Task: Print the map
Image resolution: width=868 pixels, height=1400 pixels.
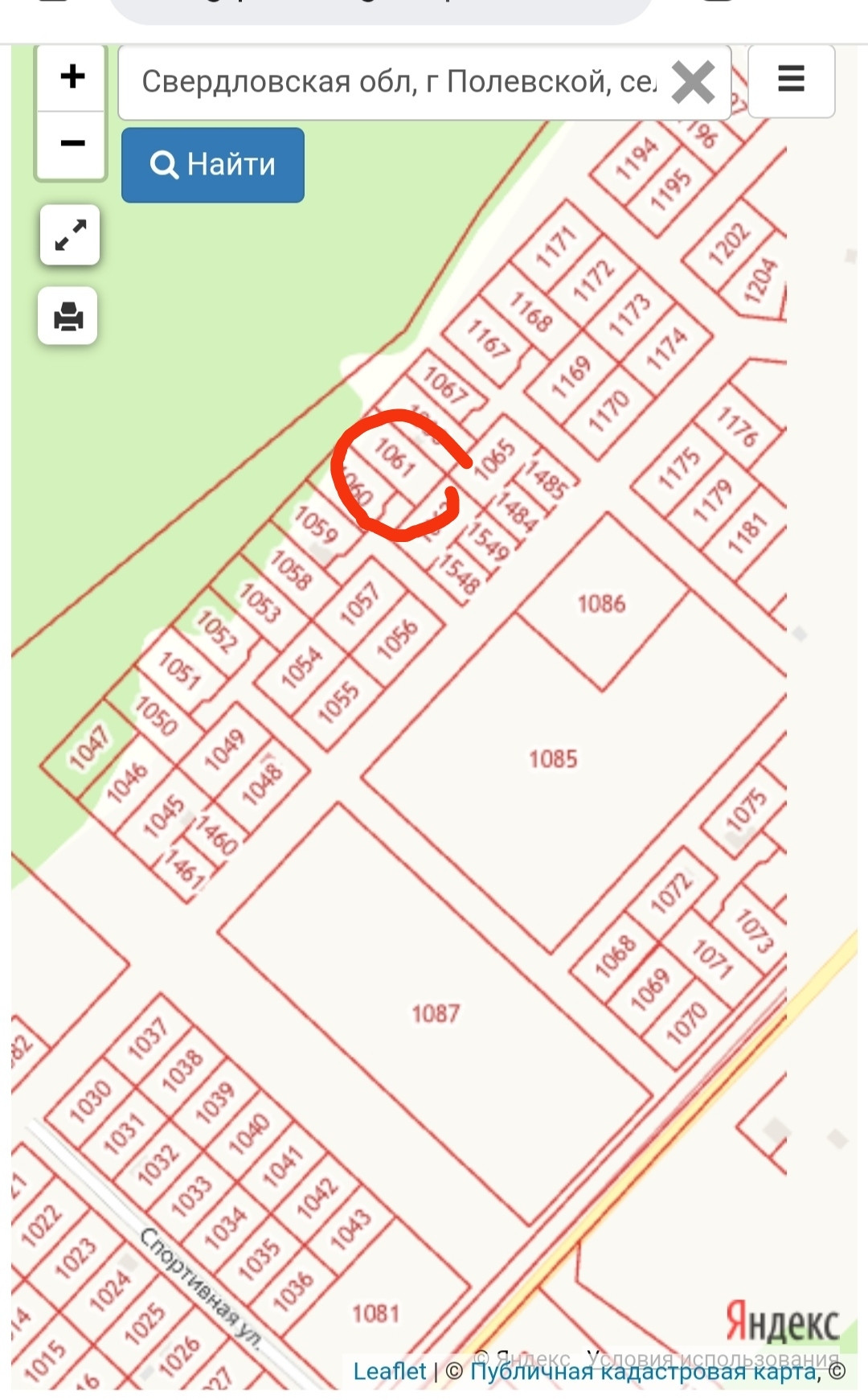Action: coord(68,316)
